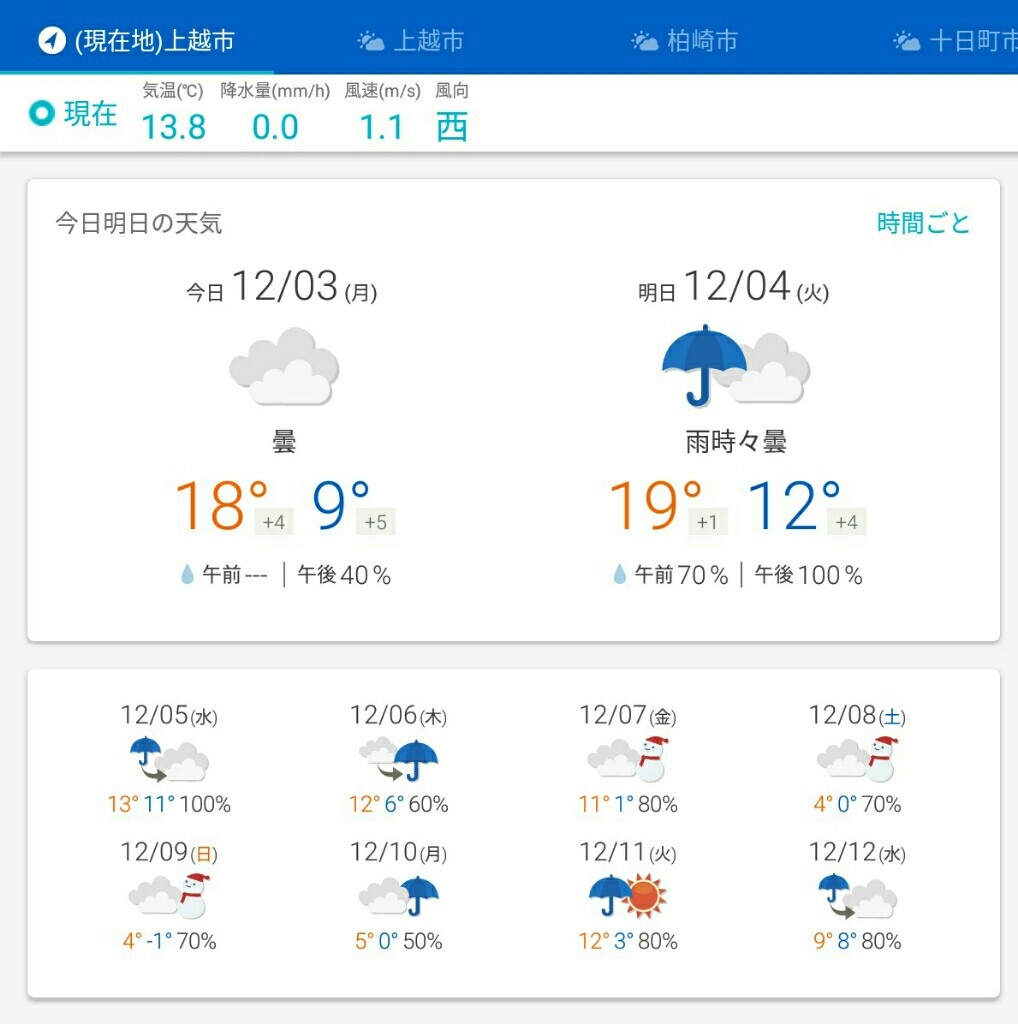Open the 12/11 (火) daily forecast
The height and width of the screenshot is (1024, 1018).
tap(628, 897)
